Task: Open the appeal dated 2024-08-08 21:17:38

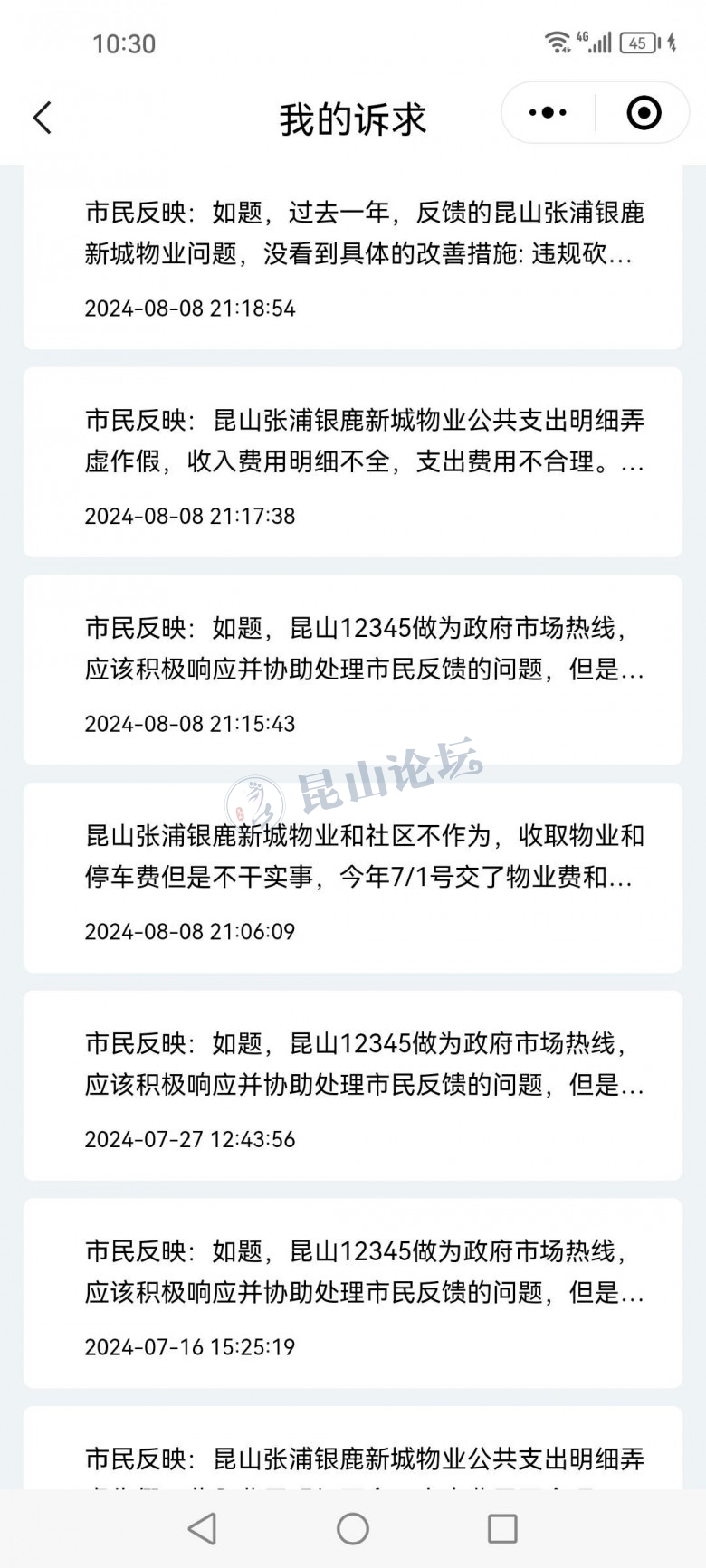Action: point(353,462)
